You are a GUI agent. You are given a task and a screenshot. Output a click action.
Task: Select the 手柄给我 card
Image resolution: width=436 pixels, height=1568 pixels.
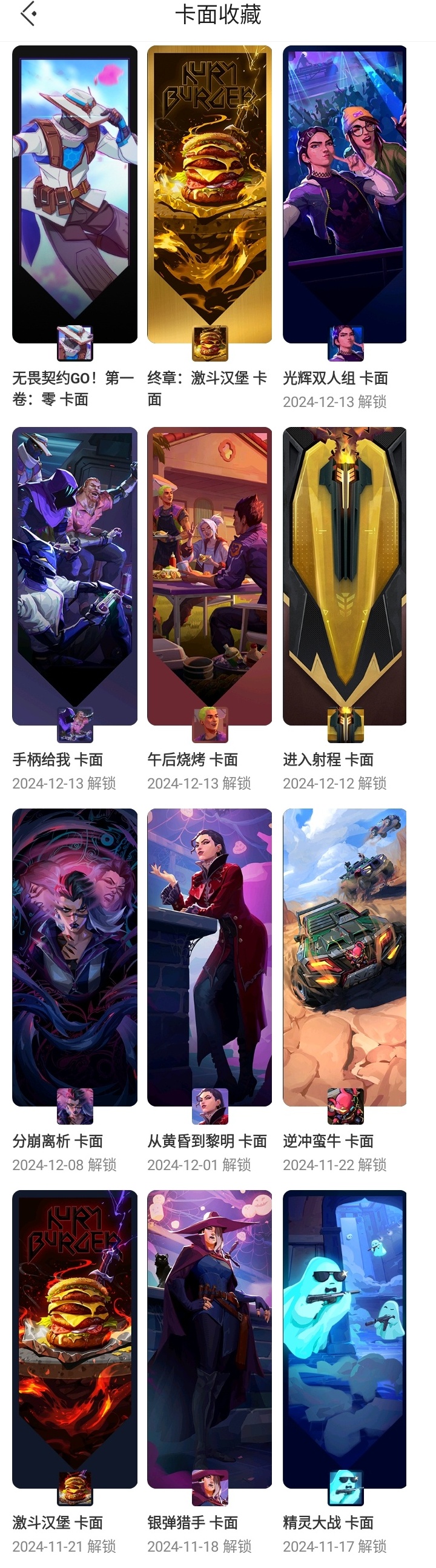click(x=75, y=576)
